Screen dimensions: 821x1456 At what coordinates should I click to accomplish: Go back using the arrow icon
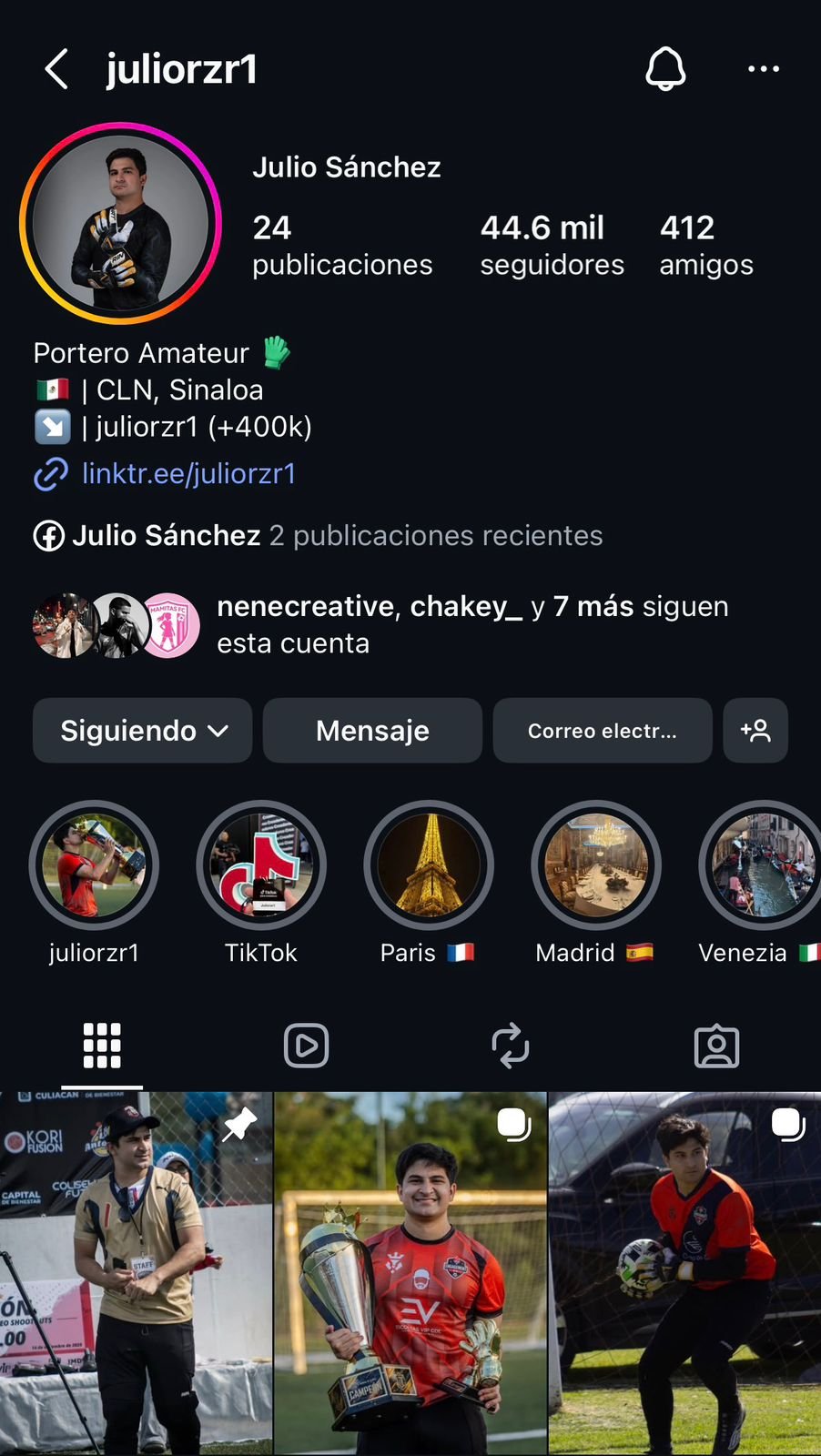56,69
